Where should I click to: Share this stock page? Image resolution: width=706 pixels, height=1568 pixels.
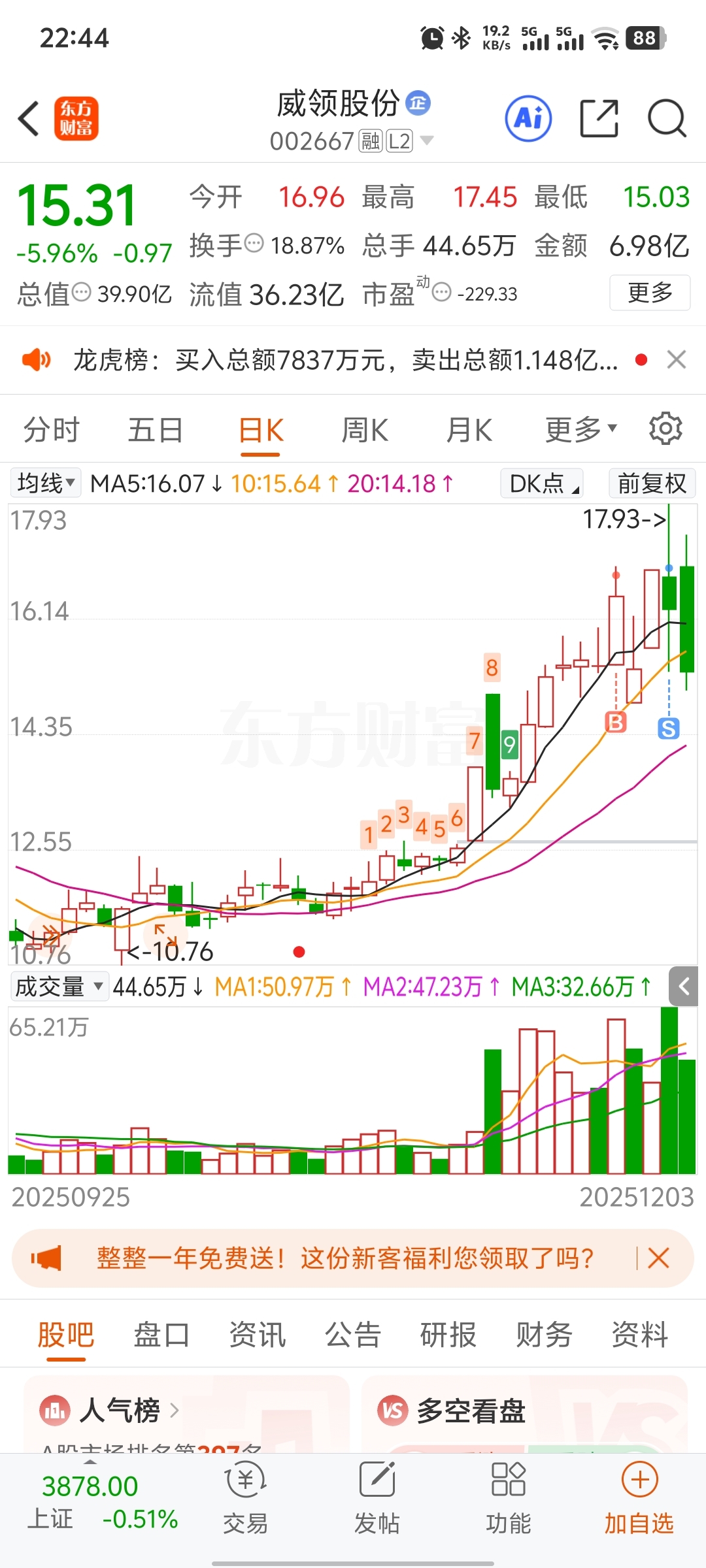pyautogui.click(x=599, y=119)
